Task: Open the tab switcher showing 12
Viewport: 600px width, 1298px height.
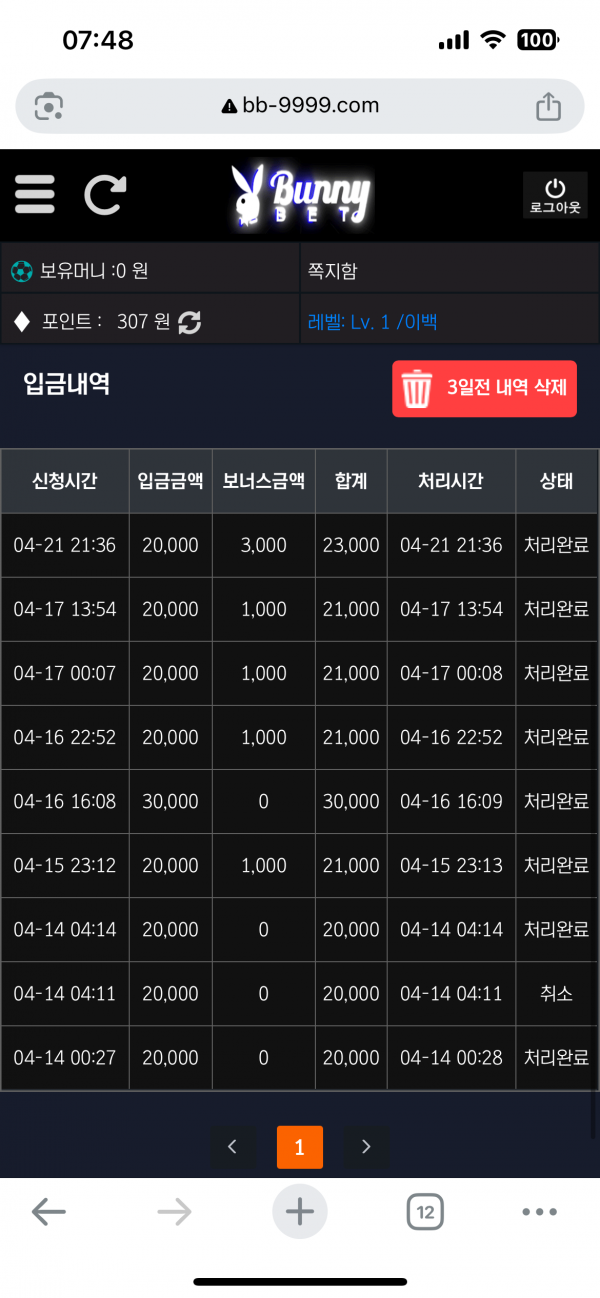Action: 425,1213
